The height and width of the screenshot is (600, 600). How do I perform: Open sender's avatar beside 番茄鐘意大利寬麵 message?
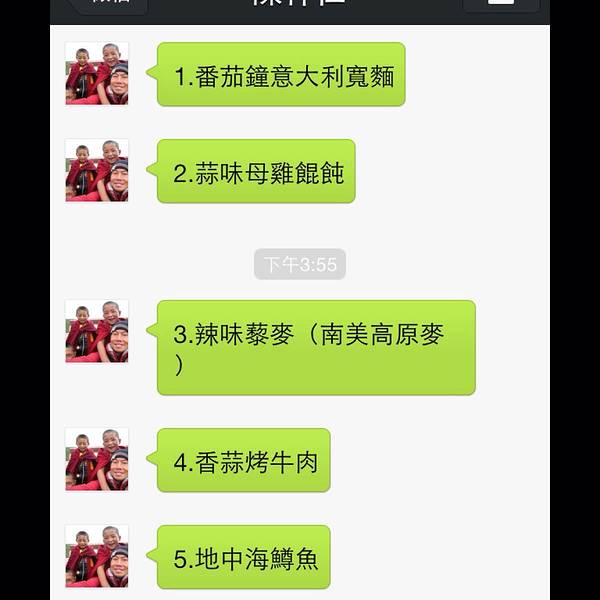[x=97, y=74]
